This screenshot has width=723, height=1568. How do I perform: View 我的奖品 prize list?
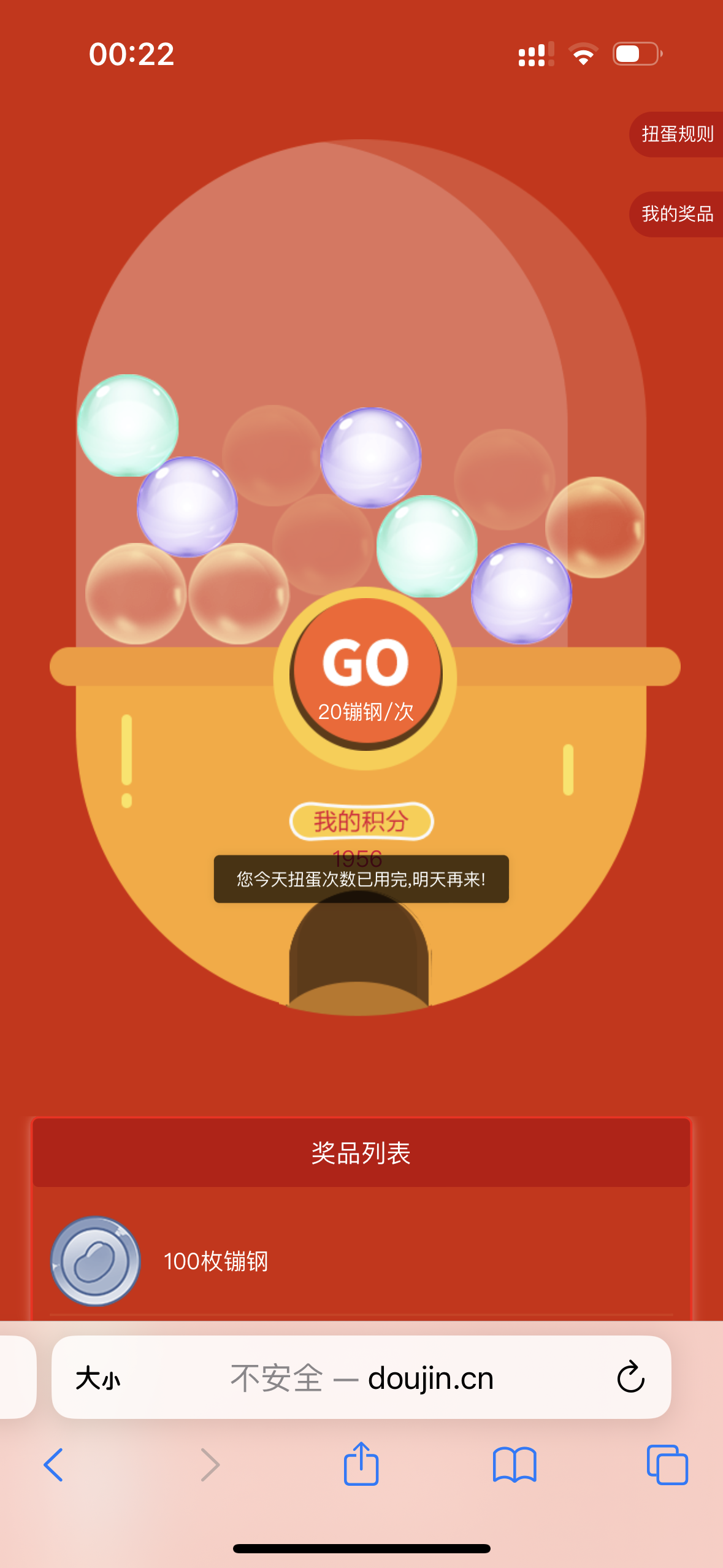point(676,214)
